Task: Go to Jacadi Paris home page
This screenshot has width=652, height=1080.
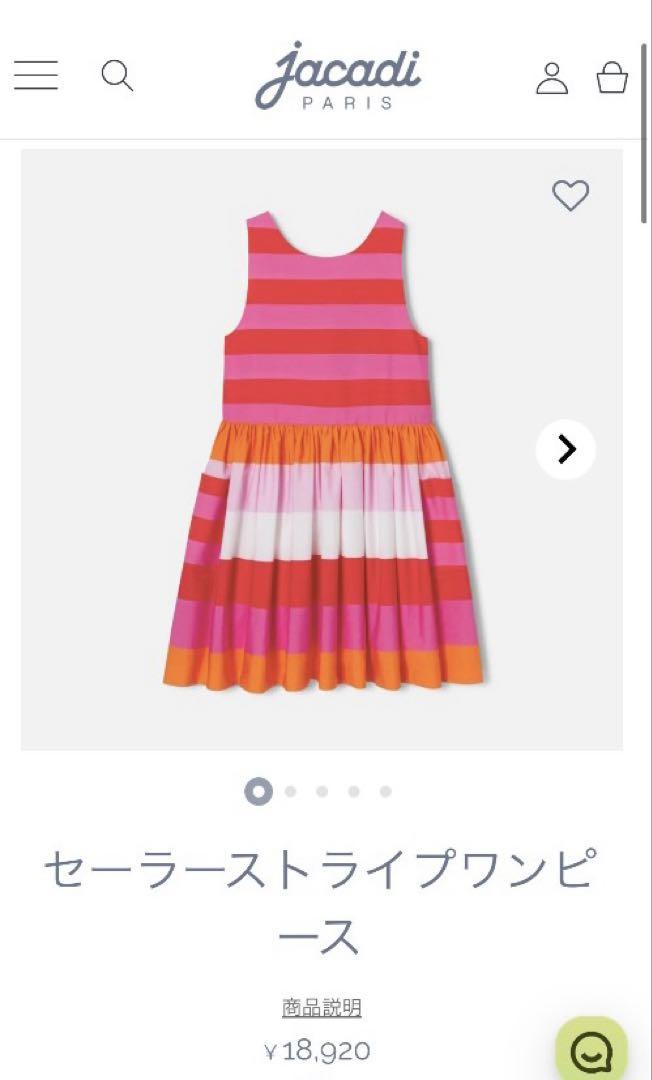Action: [336, 76]
